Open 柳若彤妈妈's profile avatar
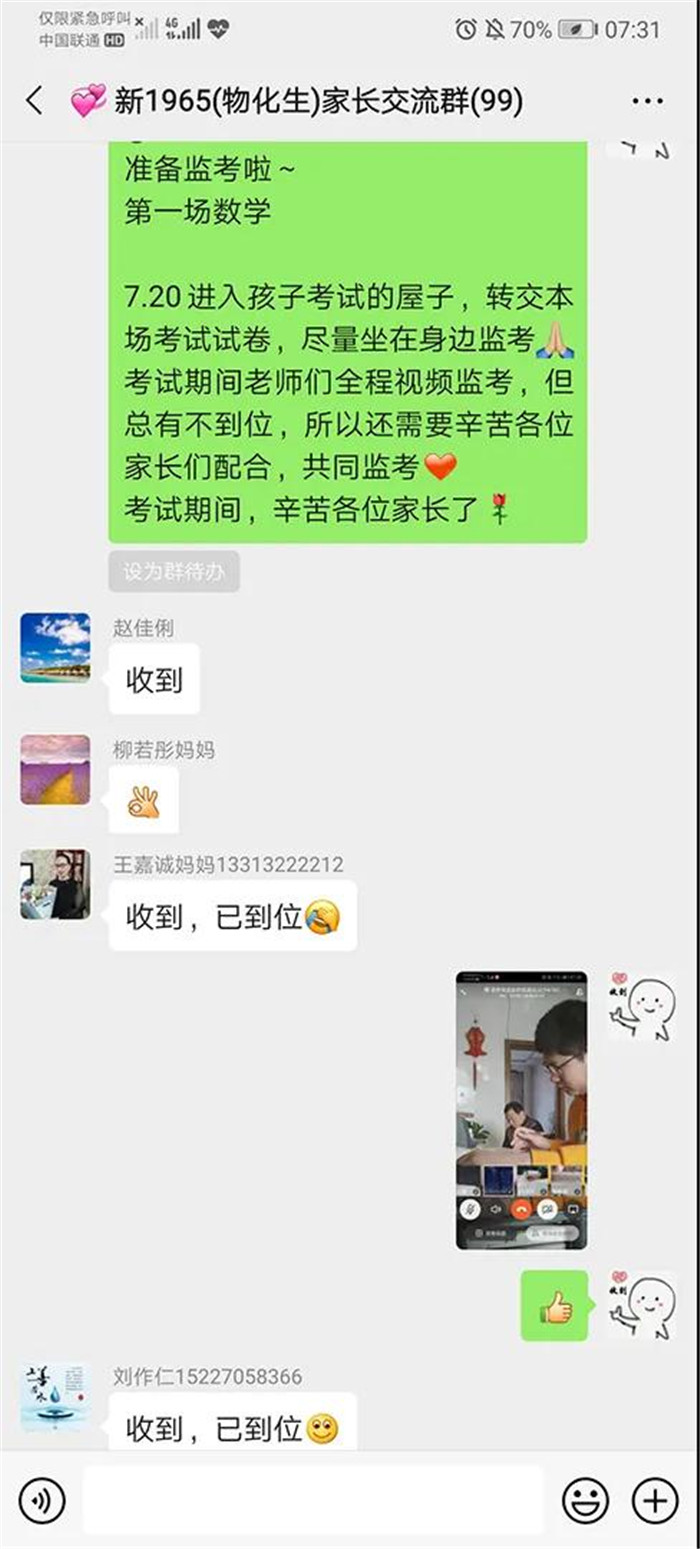 55,770
